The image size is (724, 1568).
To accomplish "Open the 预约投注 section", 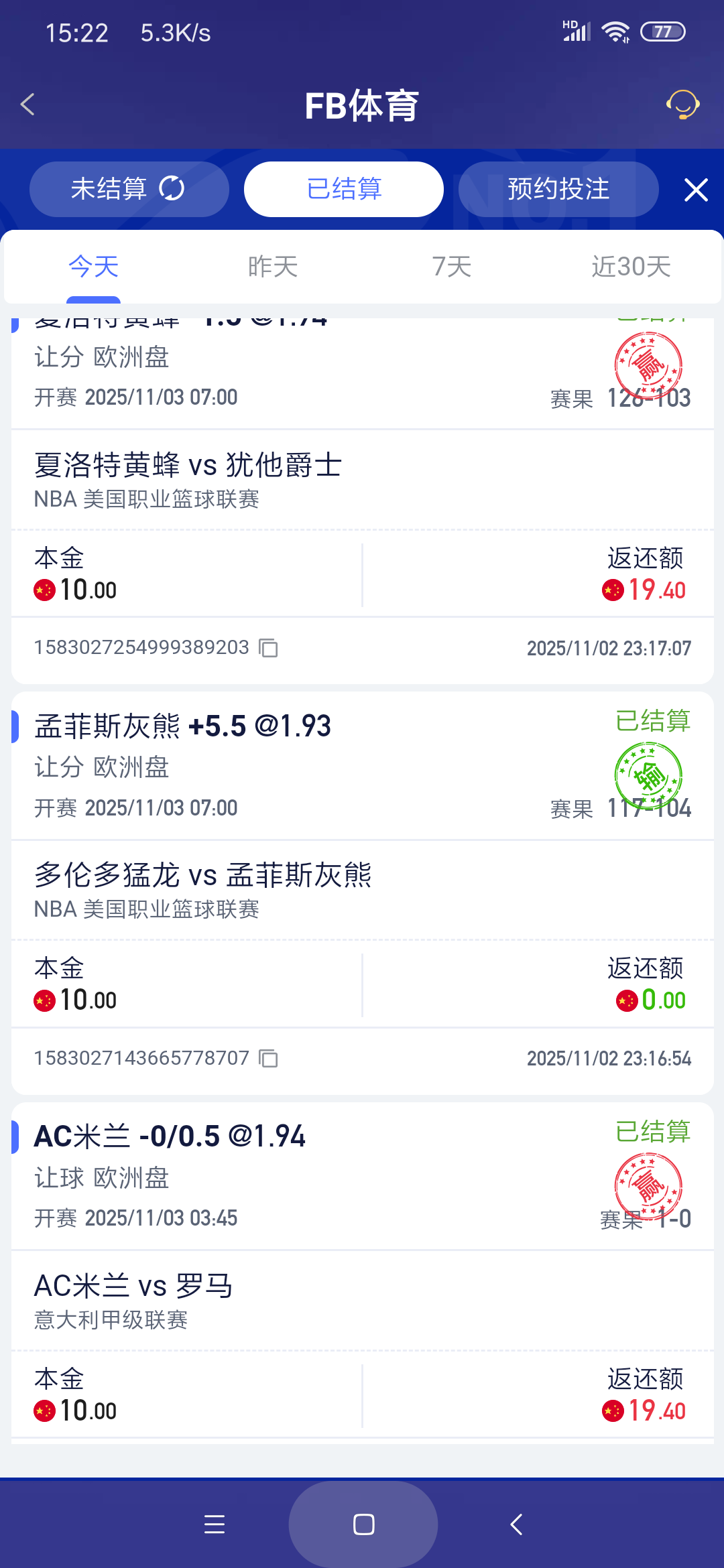I will point(558,189).
